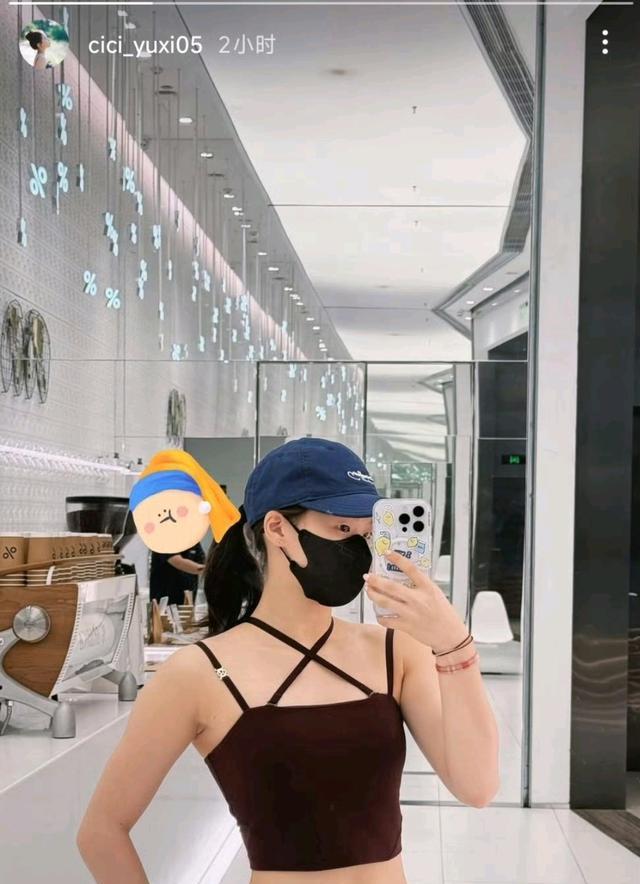Open the story overflow menu
The height and width of the screenshot is (884, 640).
coord(604,42)
